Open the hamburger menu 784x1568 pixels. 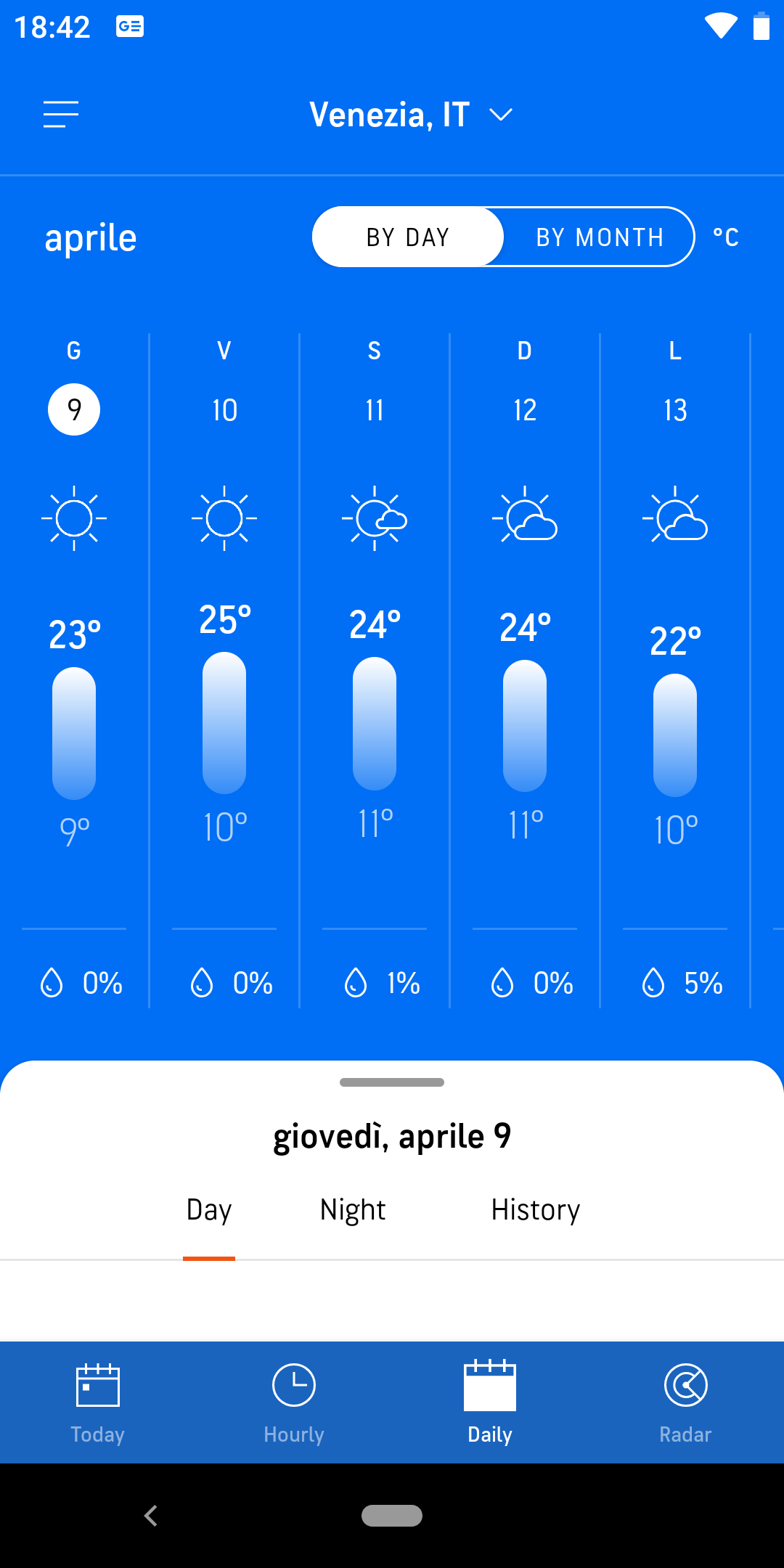pos(61,115)
